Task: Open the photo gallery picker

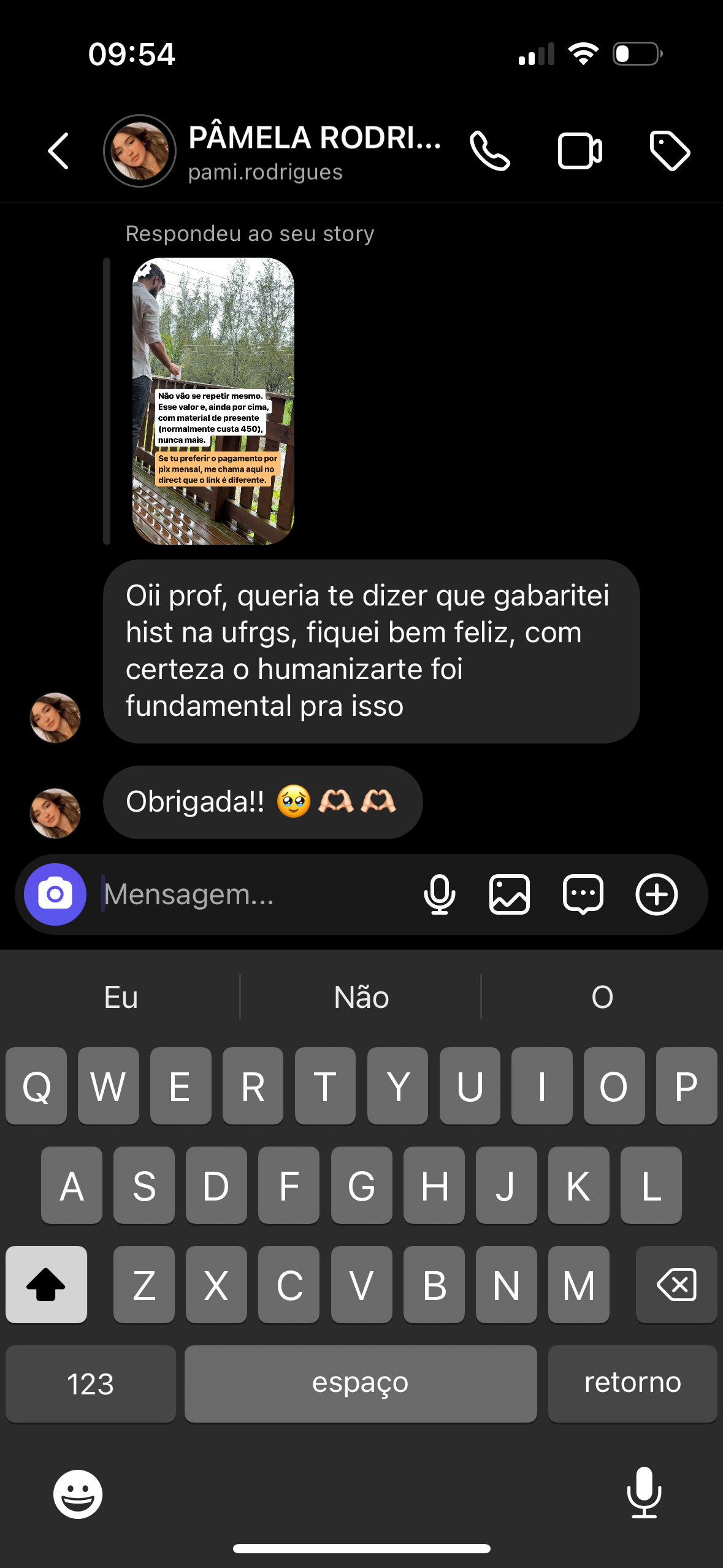Action: click(510, 894)
